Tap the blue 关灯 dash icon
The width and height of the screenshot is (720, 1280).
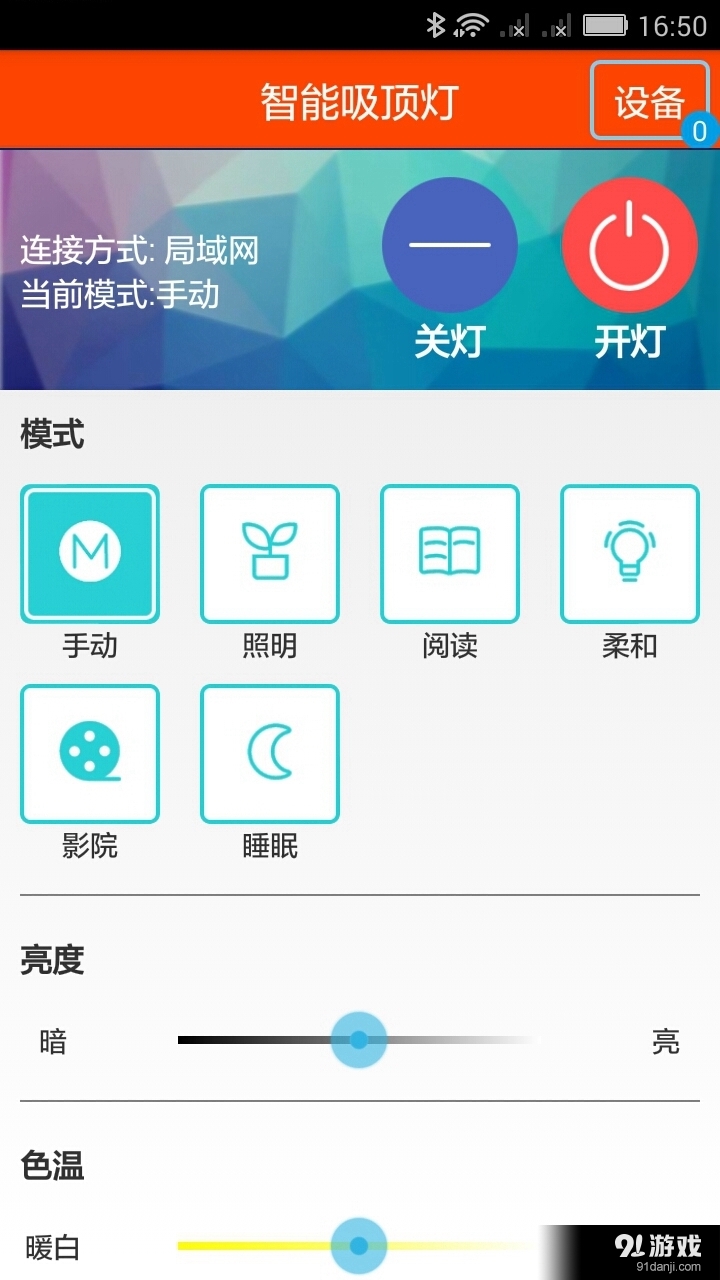tap(449, 245)
